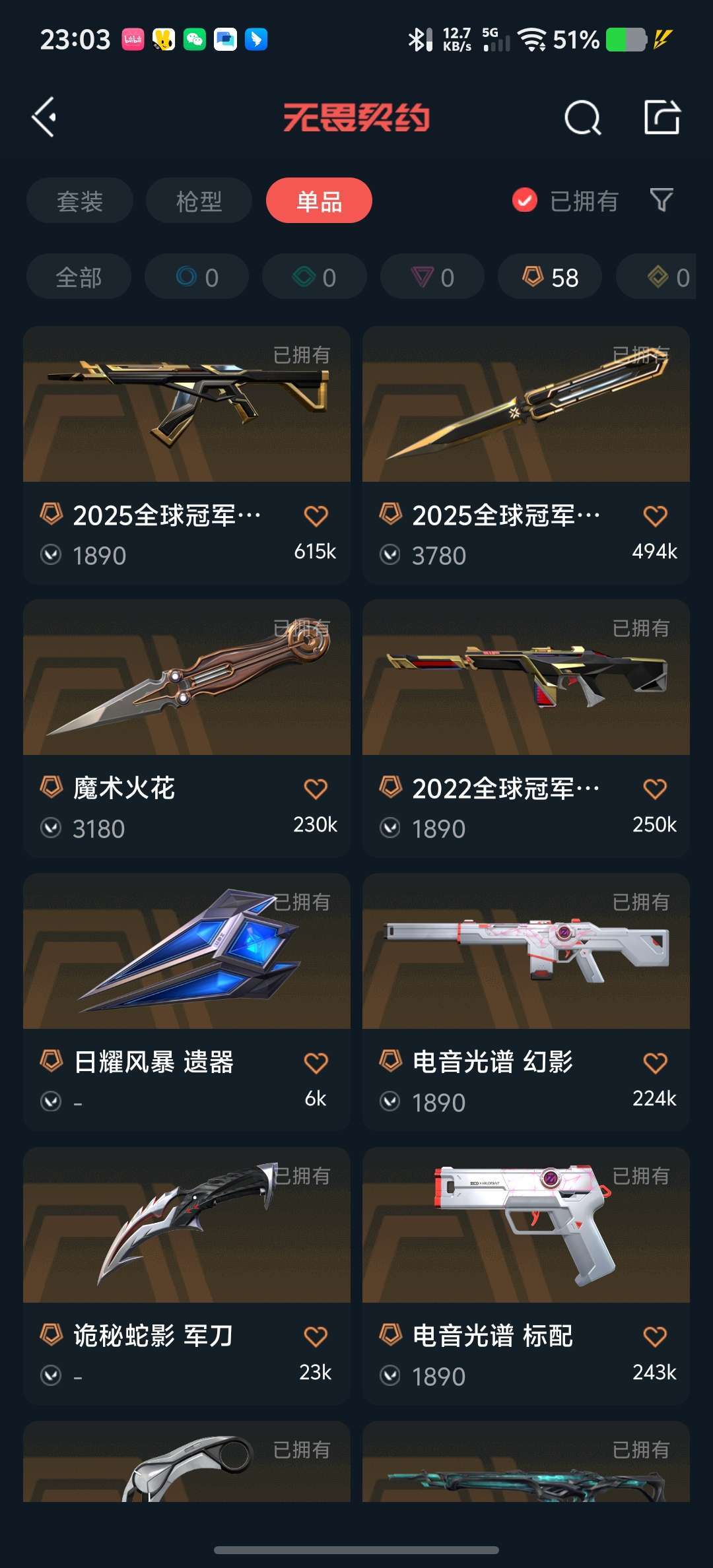Tap the share icon in header
713x1568 pixels.
(662, 117)
